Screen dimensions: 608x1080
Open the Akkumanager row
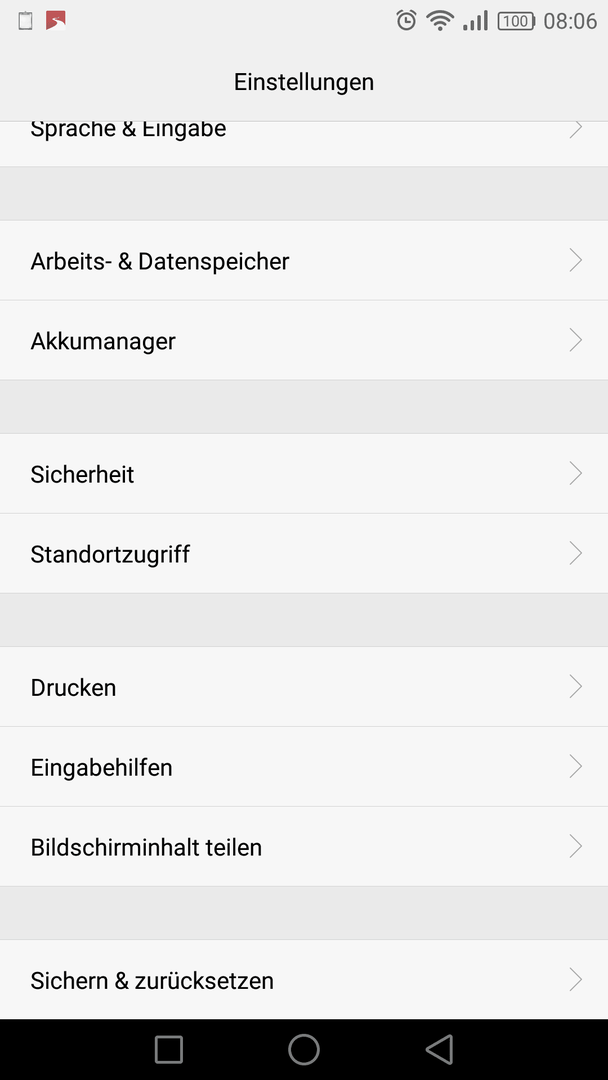(x=304, y=340)
